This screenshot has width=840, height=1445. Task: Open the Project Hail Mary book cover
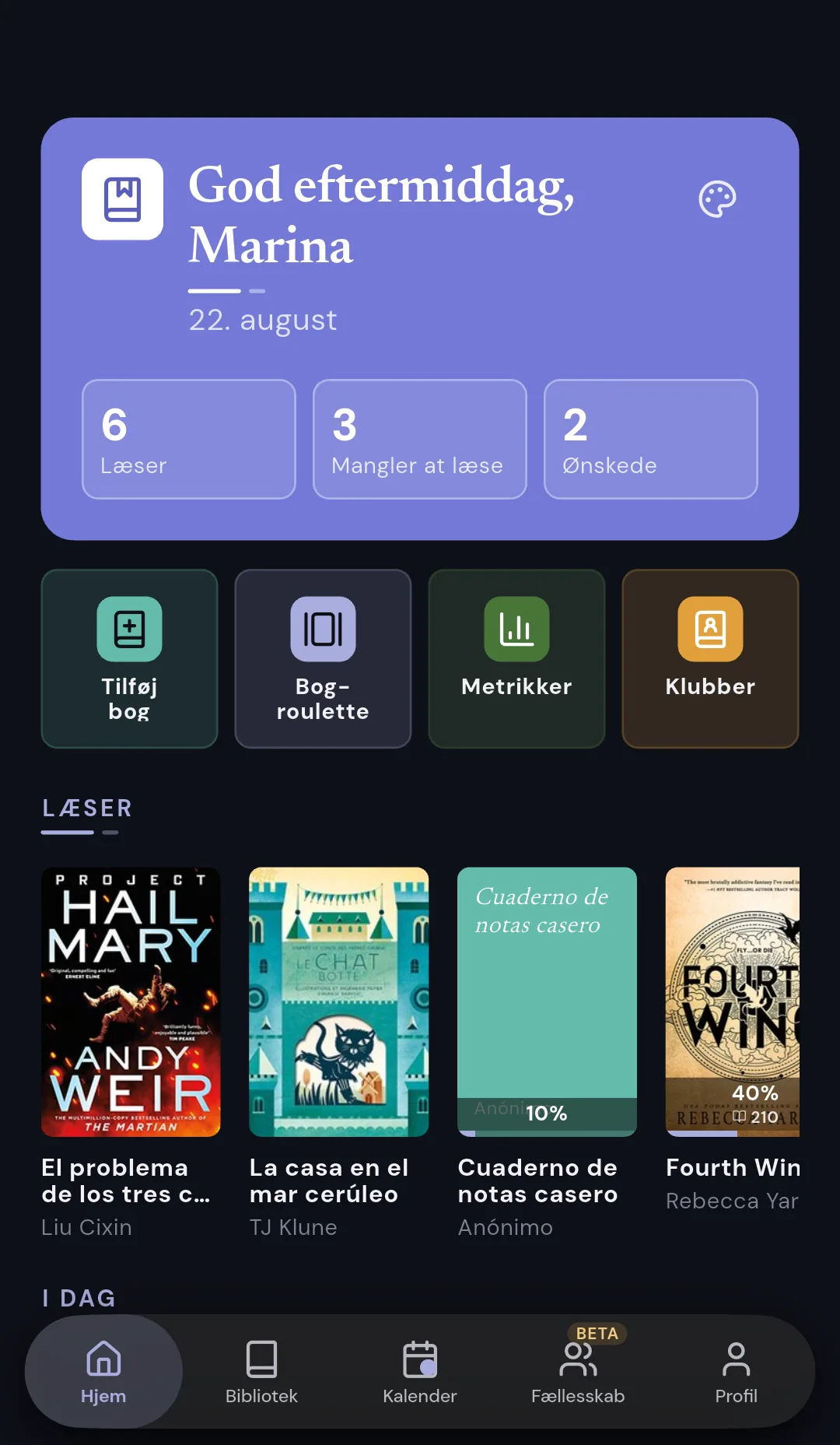point(131,1001)
